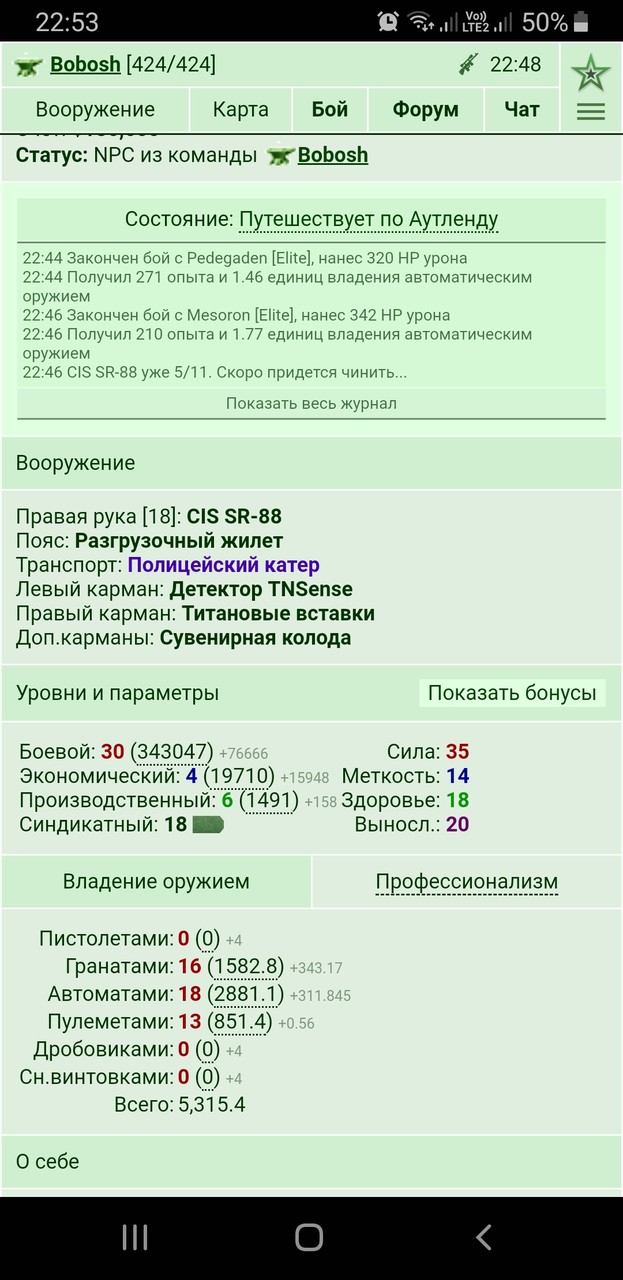Show the full journal via Показать весь журнал

tap(311, 404)
